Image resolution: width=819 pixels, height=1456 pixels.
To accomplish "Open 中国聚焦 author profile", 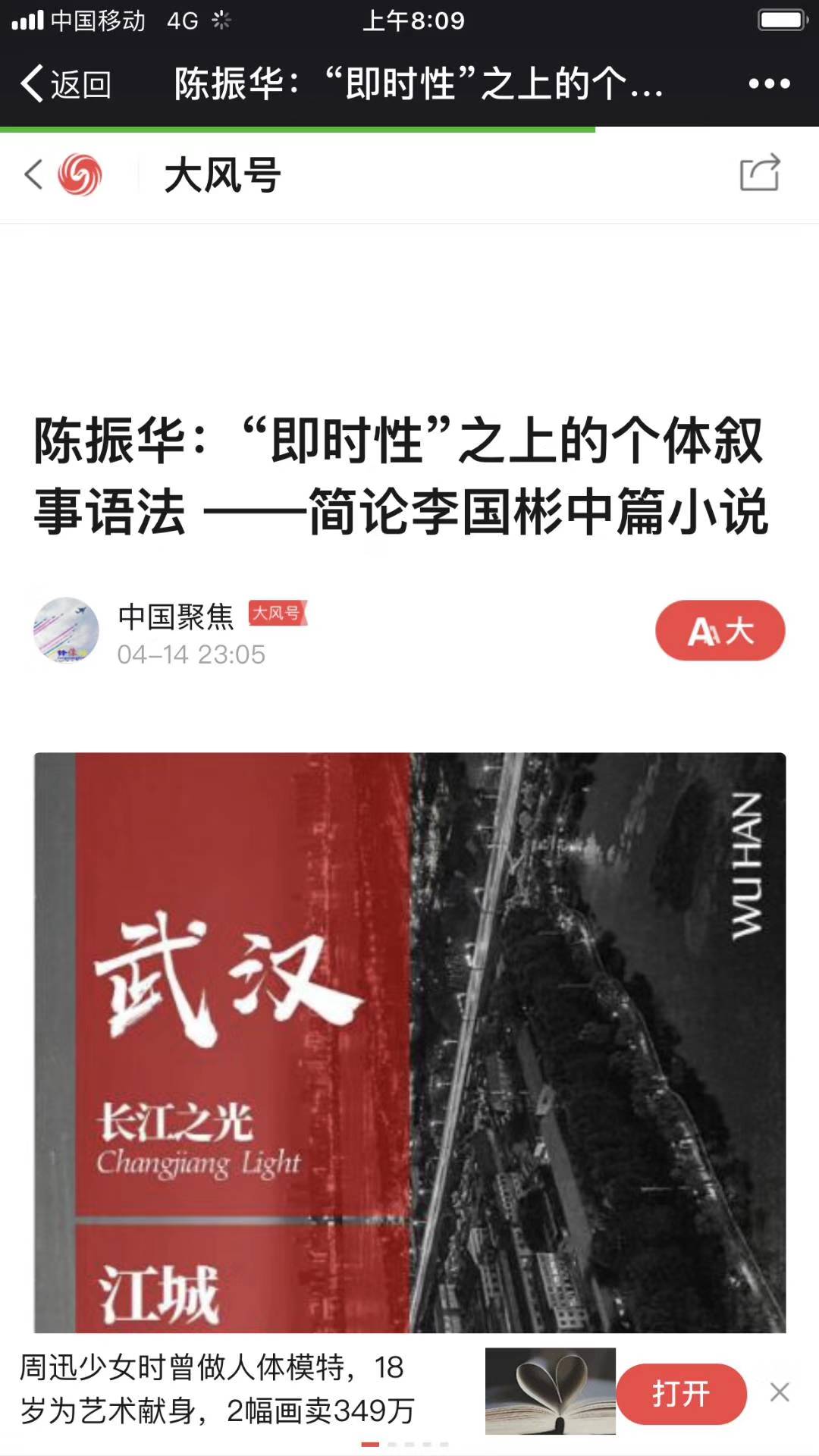I will pos(176,617).
